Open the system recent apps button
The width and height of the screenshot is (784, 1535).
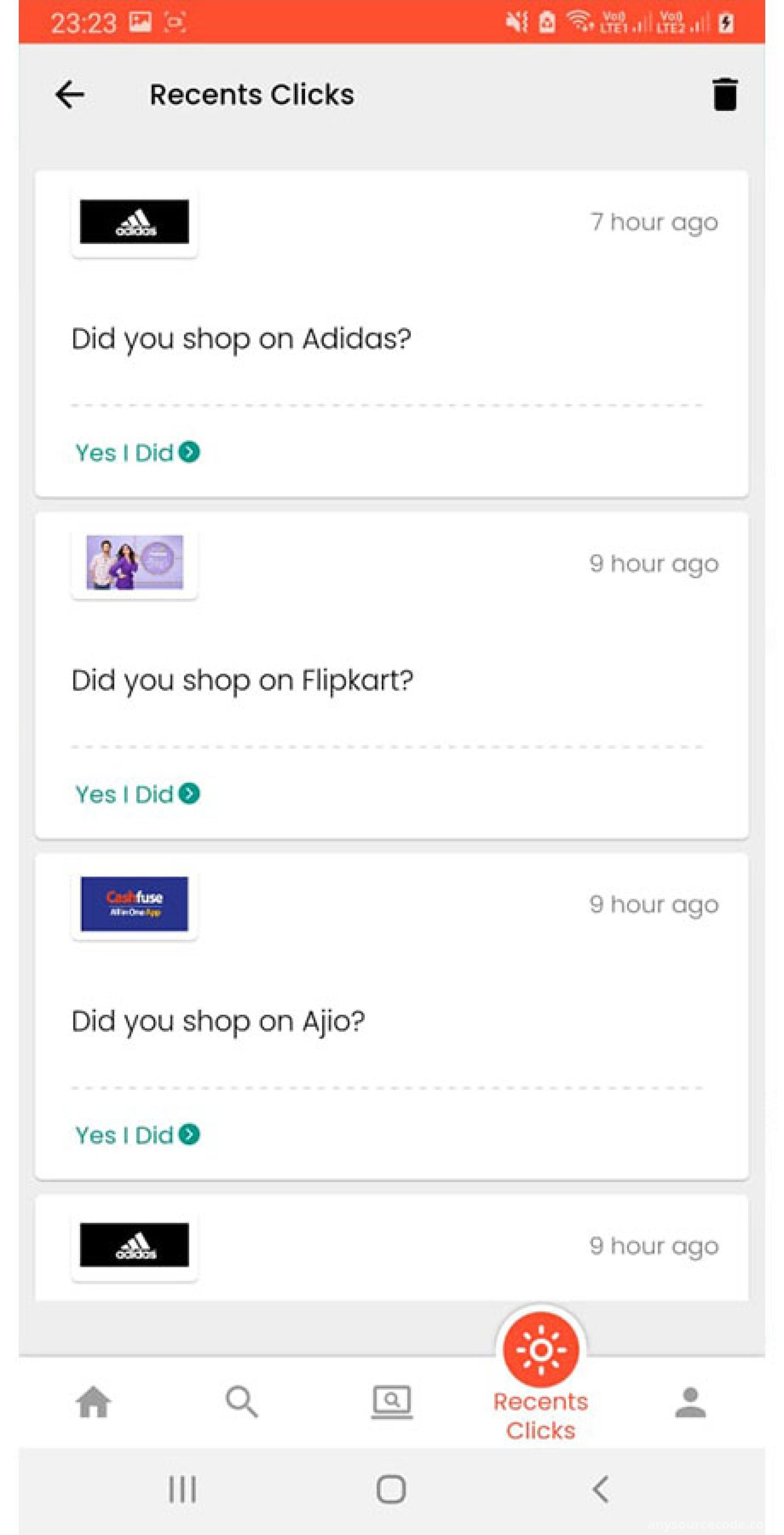click(182, 1489)
